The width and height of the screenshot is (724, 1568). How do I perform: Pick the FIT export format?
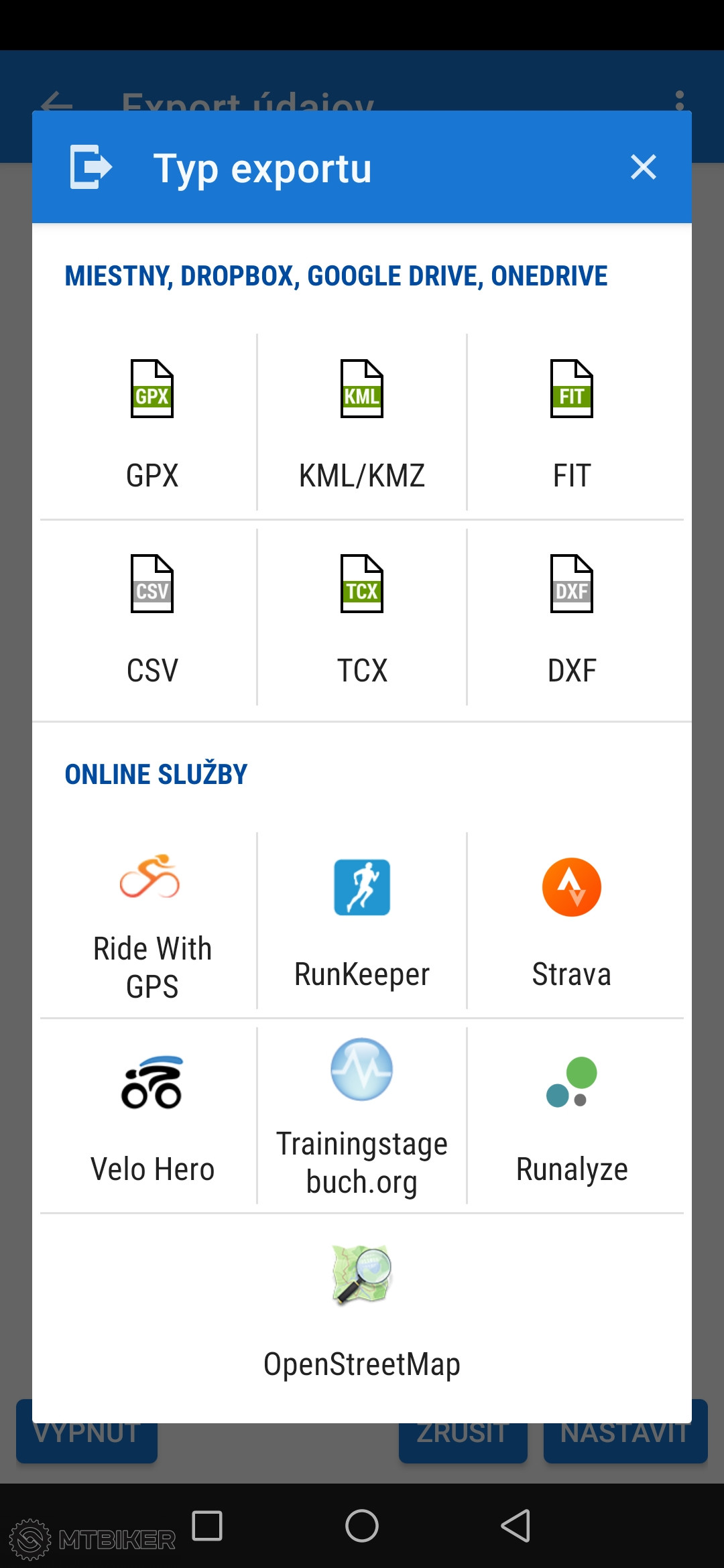click(x=572, y=423)
